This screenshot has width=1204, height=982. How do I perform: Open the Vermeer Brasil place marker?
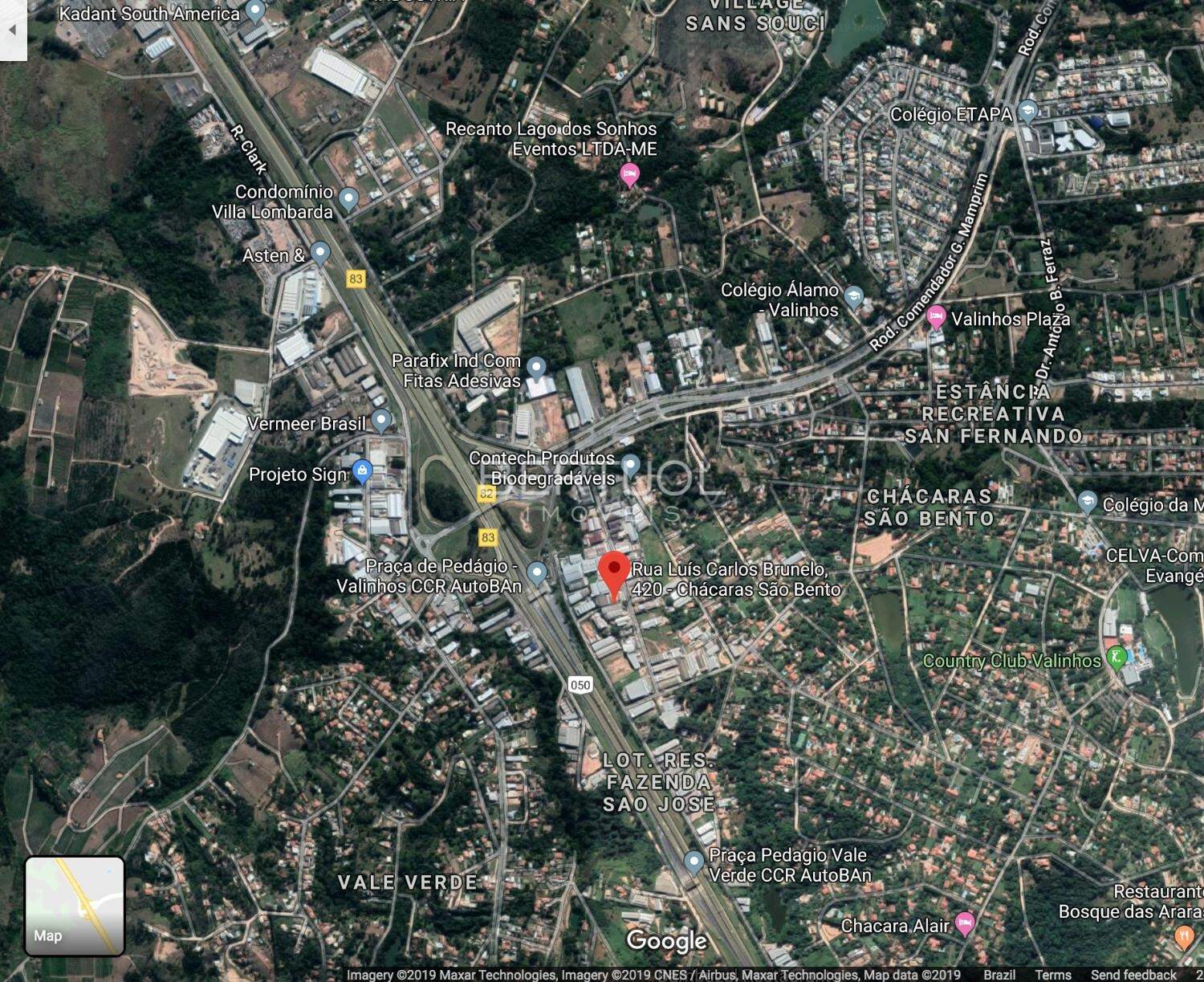pos(381,419)
